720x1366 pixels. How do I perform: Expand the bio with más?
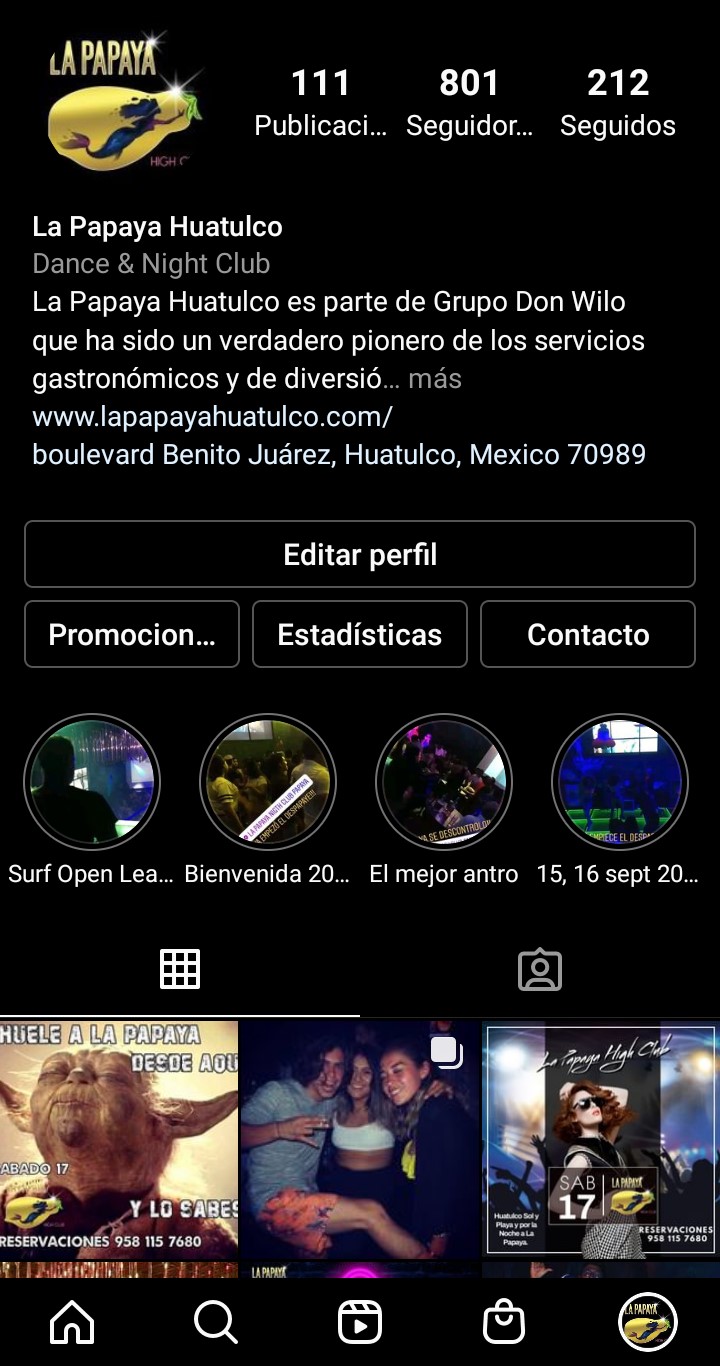click(x=435, y=379)
